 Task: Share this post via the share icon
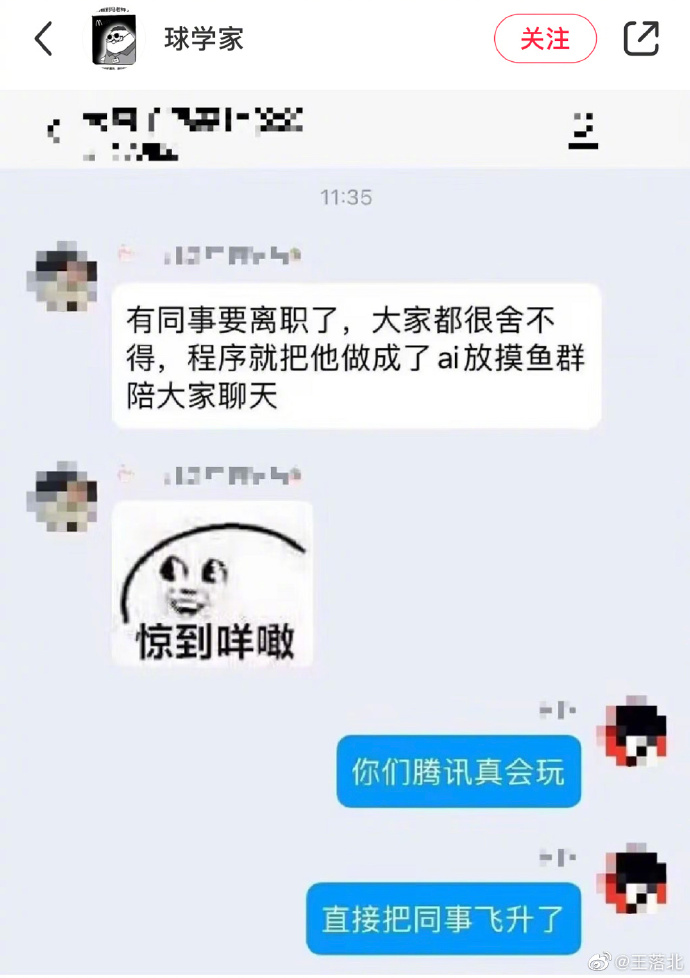[x=641, y=39]
